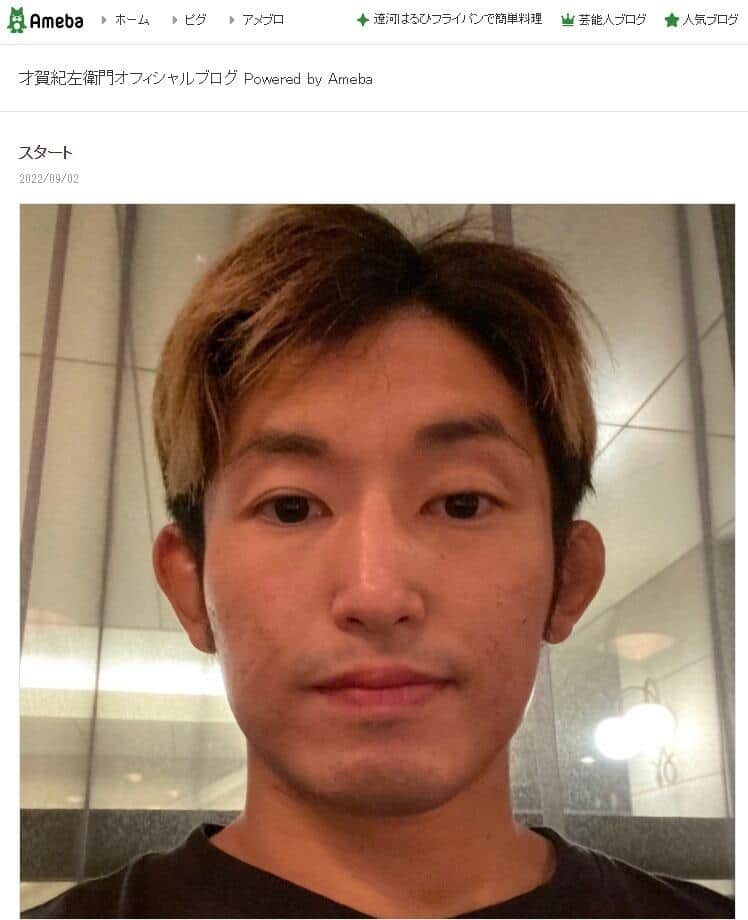The width and height of the screenshot is (748, 920).
Task: Open the アメブロ link
Action: coord(263,20)
